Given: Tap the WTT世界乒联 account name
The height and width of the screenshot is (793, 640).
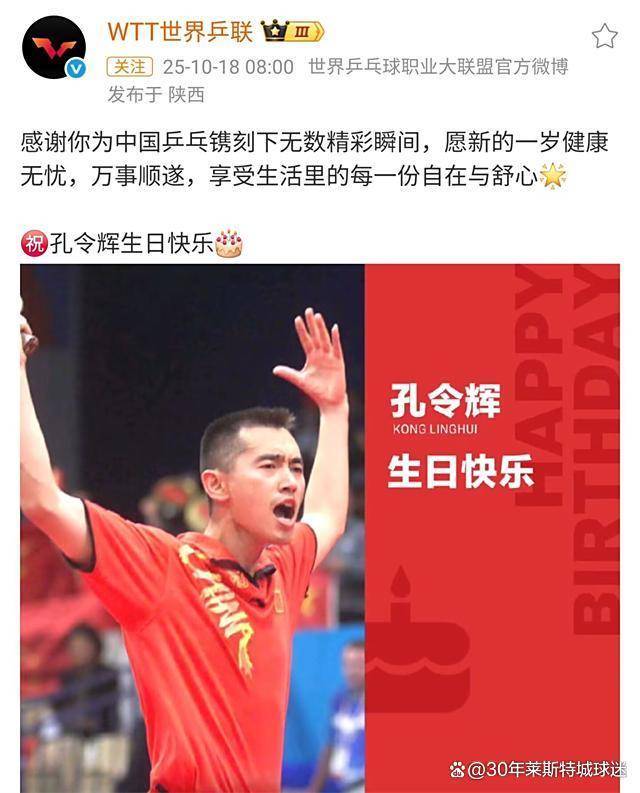Looking at the screenshot, I should pyautogui.click(x=180, y=33).
